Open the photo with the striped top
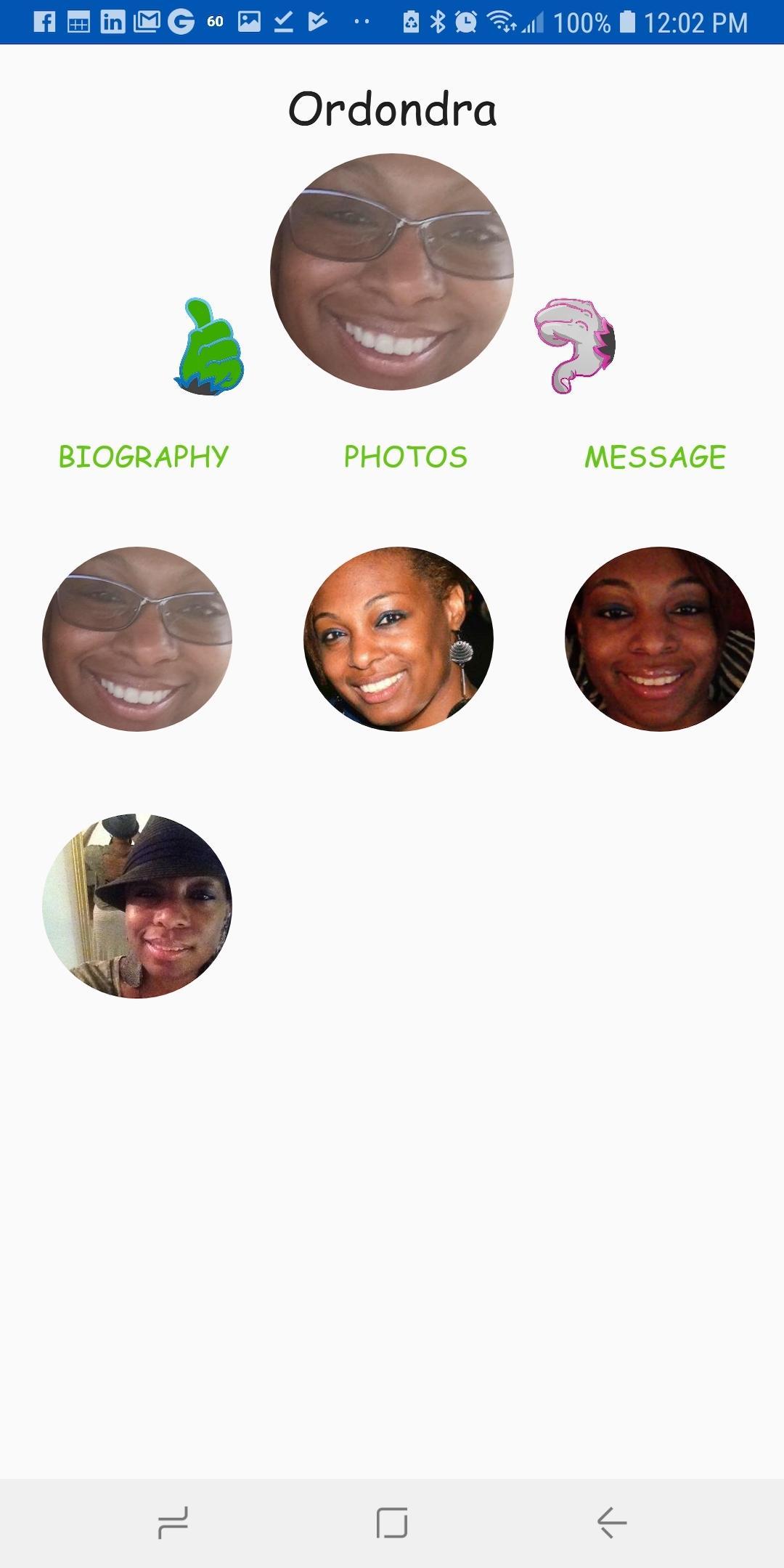This screenshot has height=1568, width=784. coord(659,639)
